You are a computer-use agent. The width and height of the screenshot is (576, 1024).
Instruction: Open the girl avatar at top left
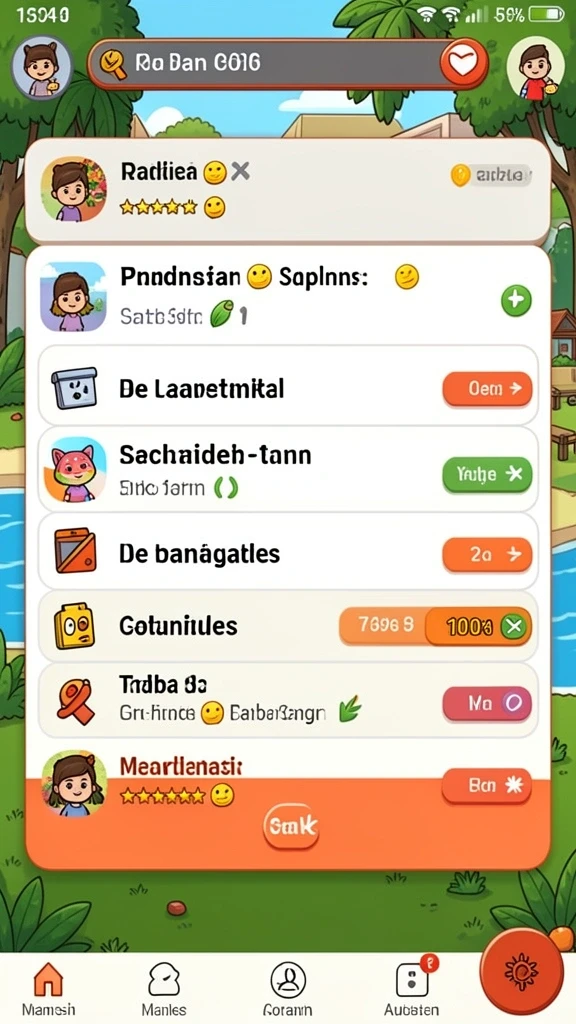[40, 66]
